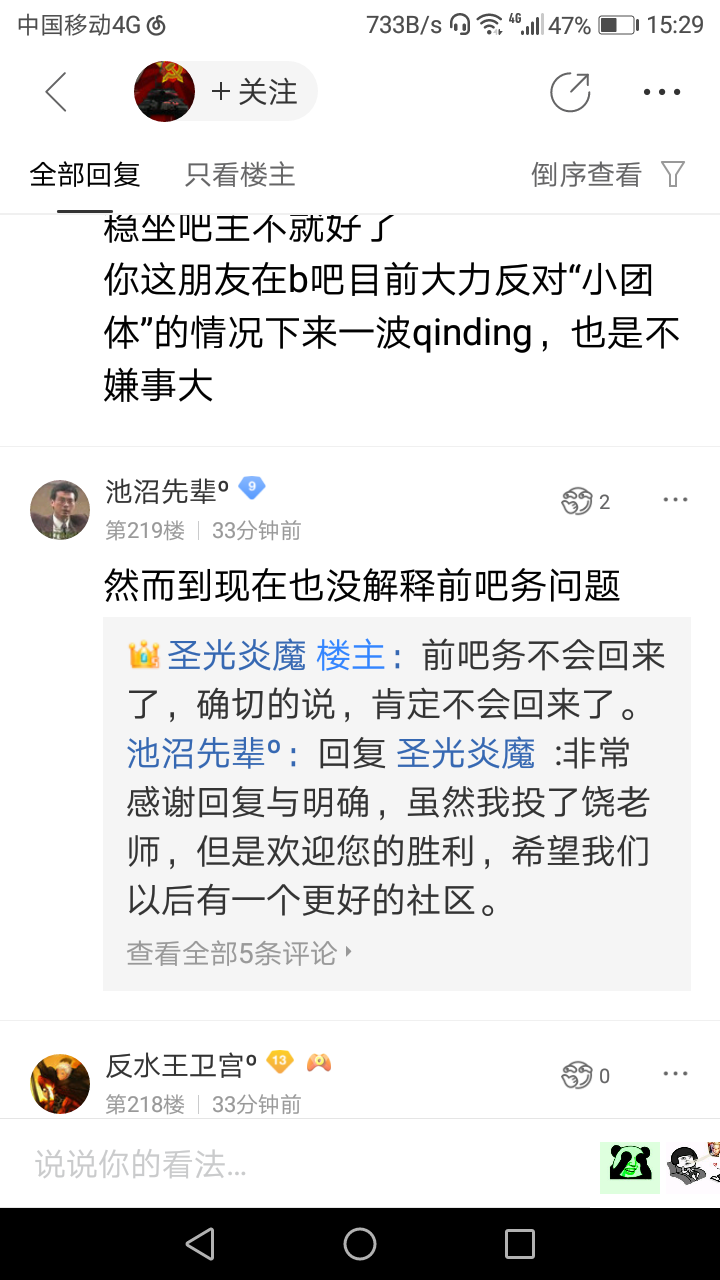Open more options for 反水王卫宫's reply
Viewport: 720px width, 1280px height.
(x=675, y=1074)
